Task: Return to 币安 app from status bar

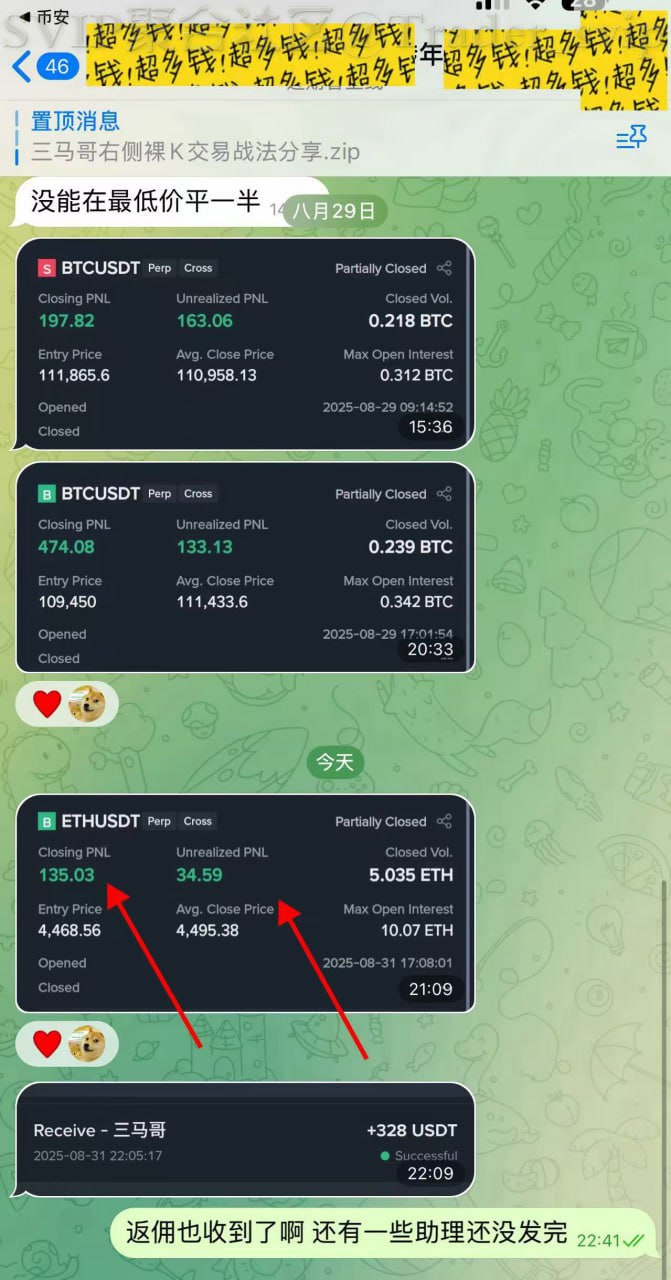Action: pos(38,17)
